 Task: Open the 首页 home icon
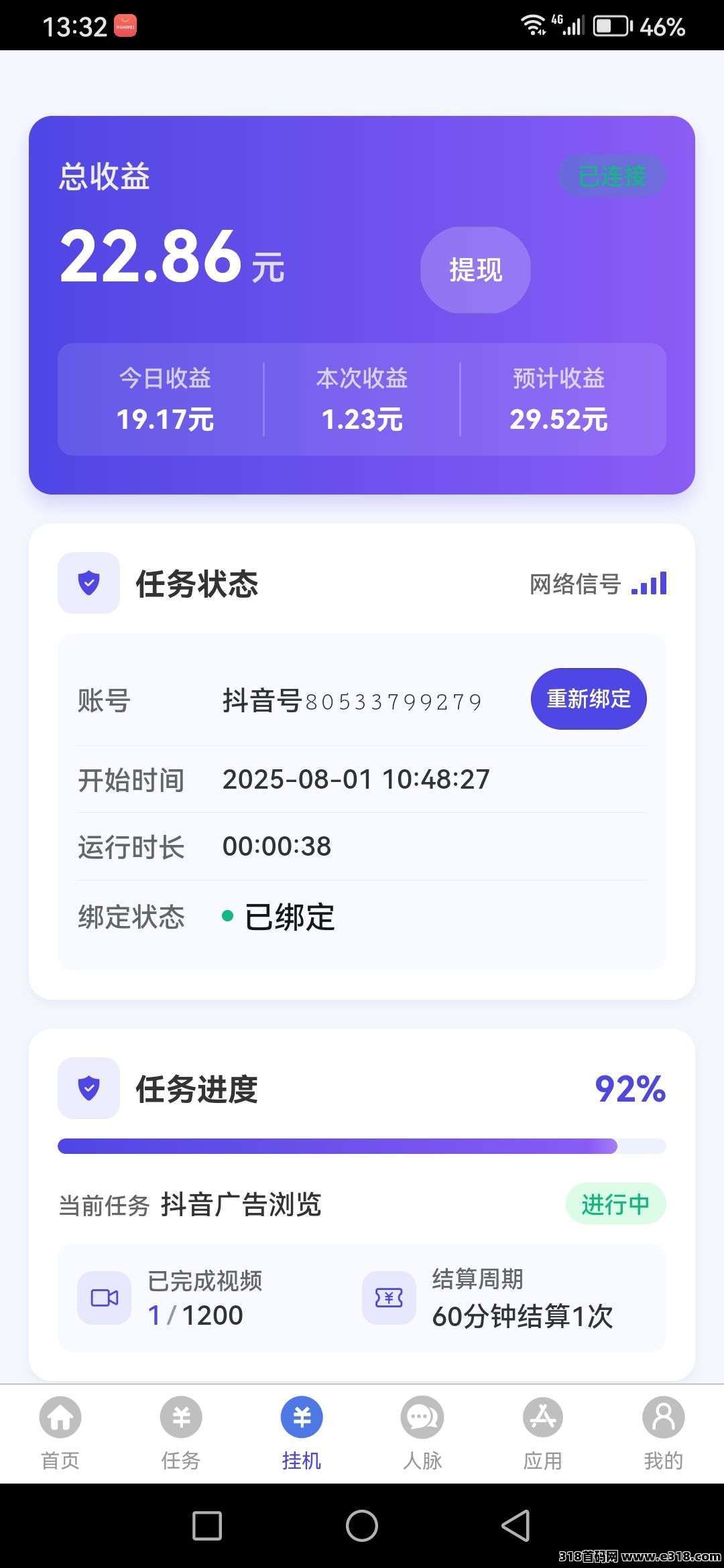[x=60, y=1417]
